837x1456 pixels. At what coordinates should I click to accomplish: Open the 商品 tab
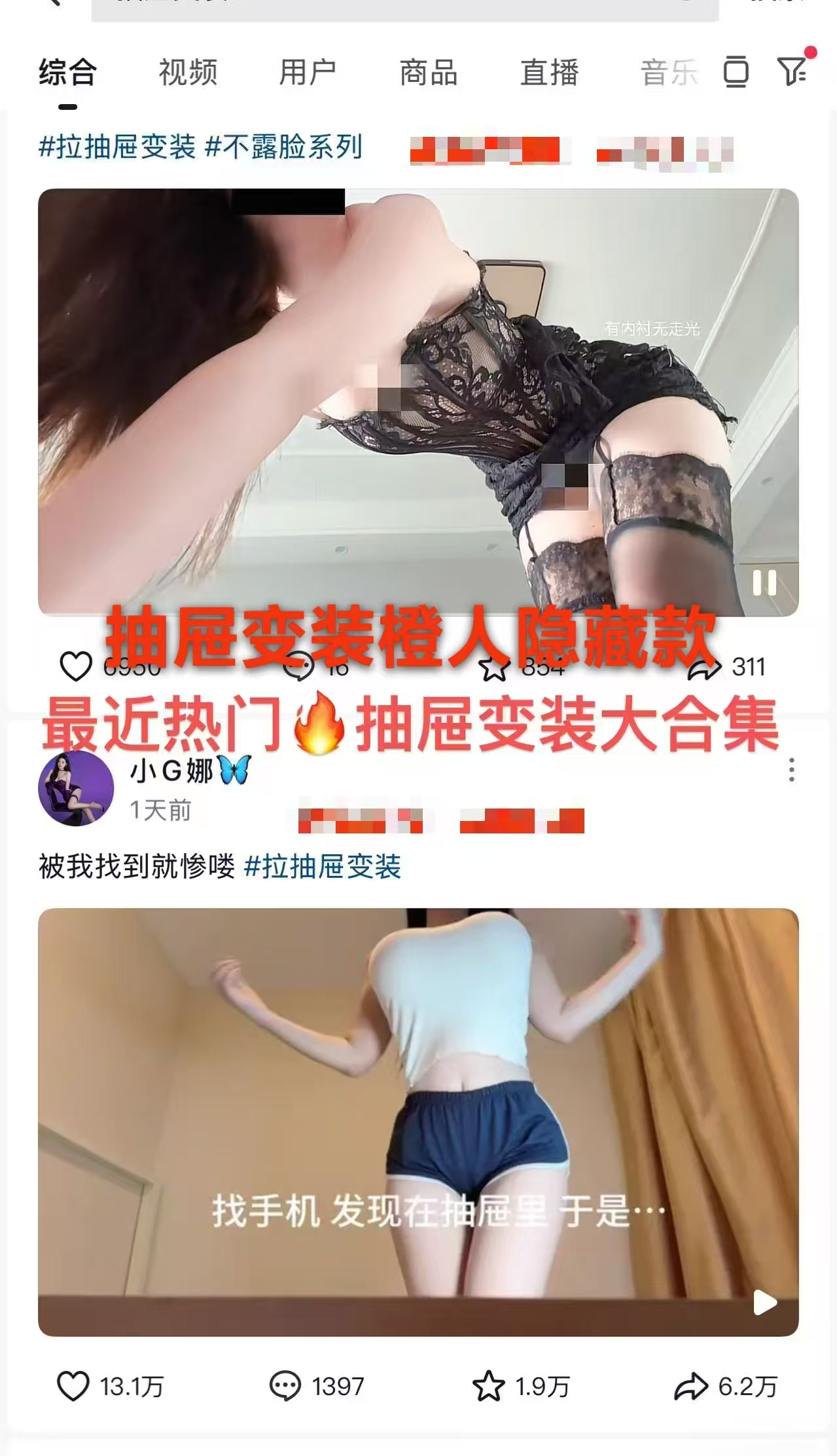[x=429, y=72]
